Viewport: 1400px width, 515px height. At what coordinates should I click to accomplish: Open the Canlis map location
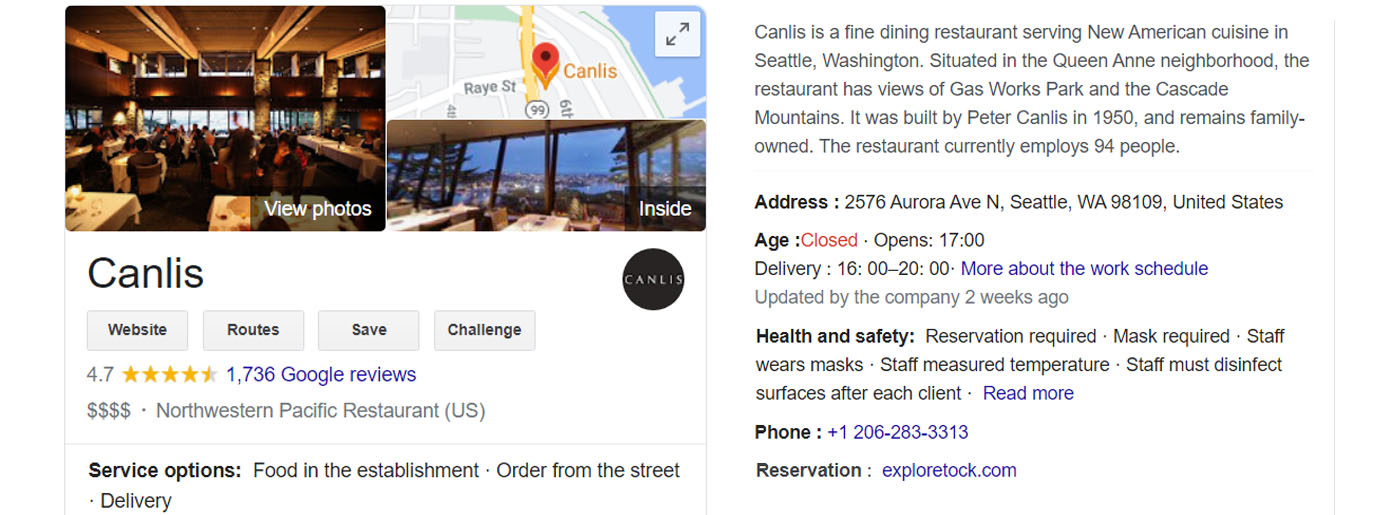point(546,64)
